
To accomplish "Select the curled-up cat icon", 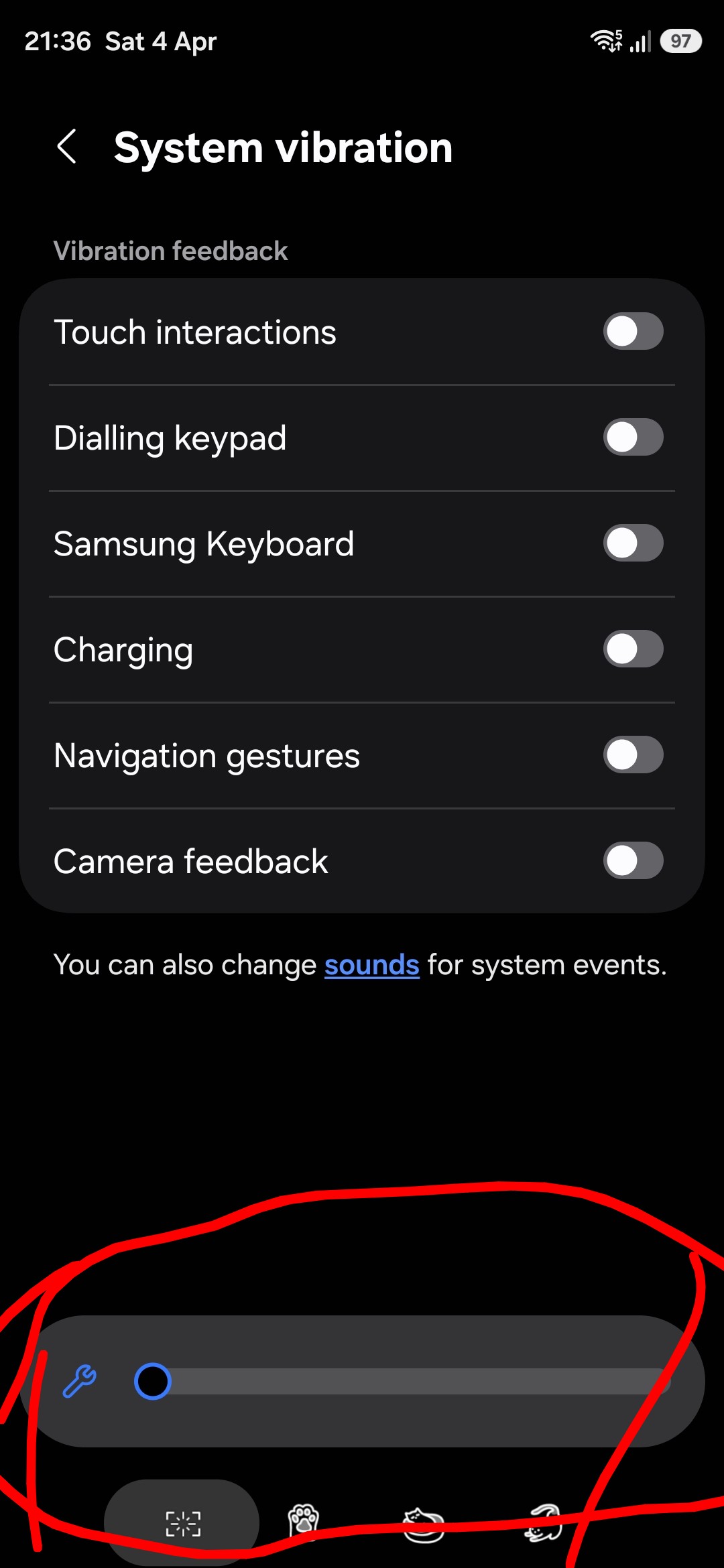I will click(424, 1524).
